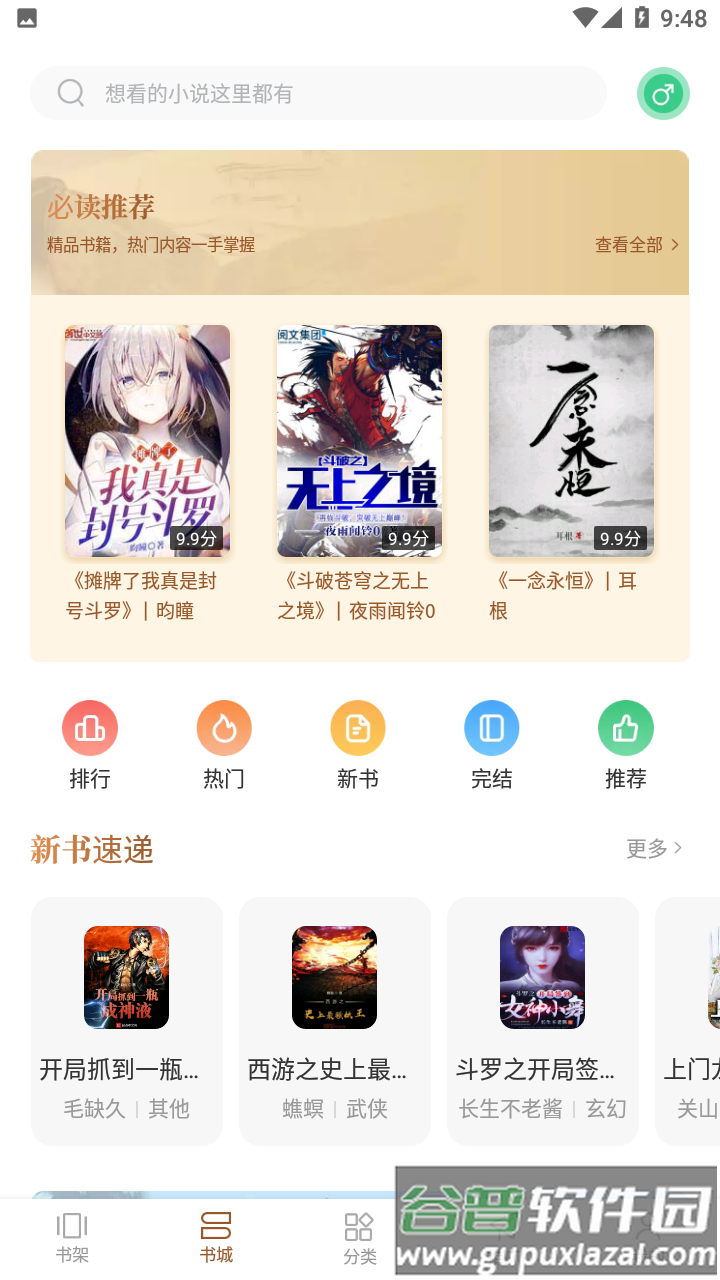Select the 书城 tab
Viewport: 720px width, 1280px height.
point(216,1238)
